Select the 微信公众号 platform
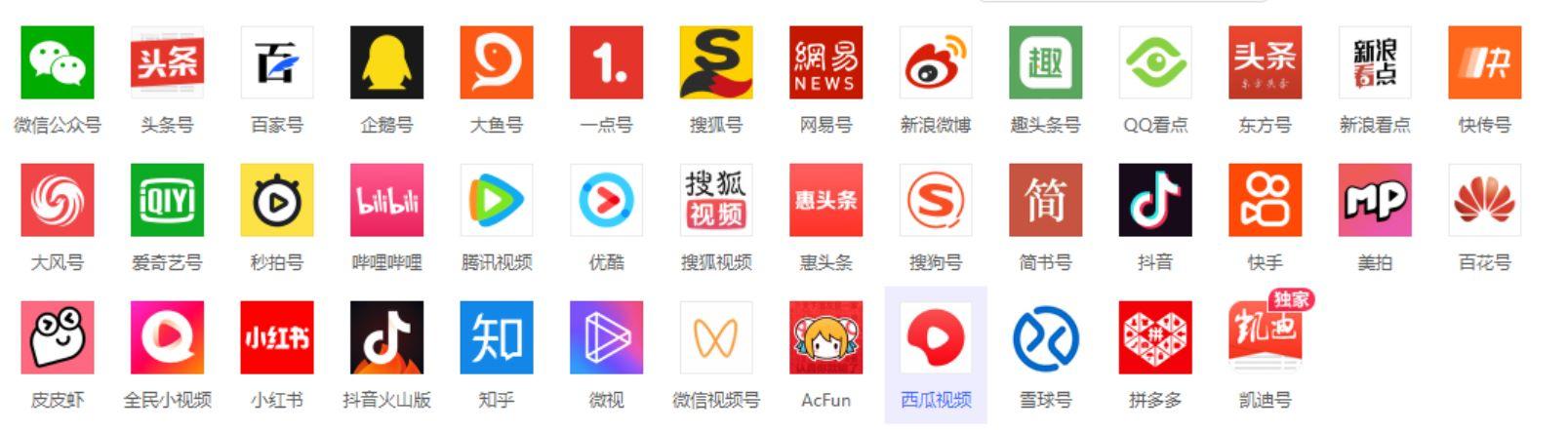Viewport: 1568px width, 430px height. pos(57,63)
